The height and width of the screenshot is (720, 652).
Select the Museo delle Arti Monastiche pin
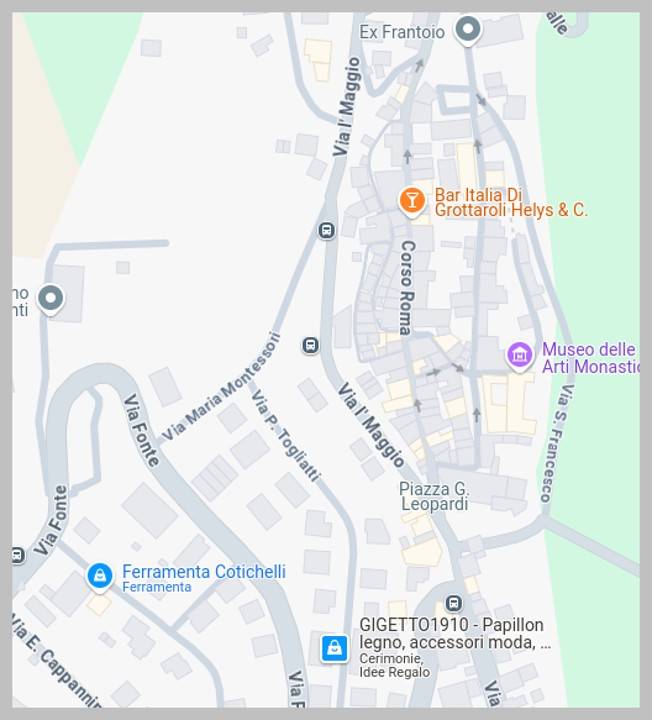tap(519, 355)
